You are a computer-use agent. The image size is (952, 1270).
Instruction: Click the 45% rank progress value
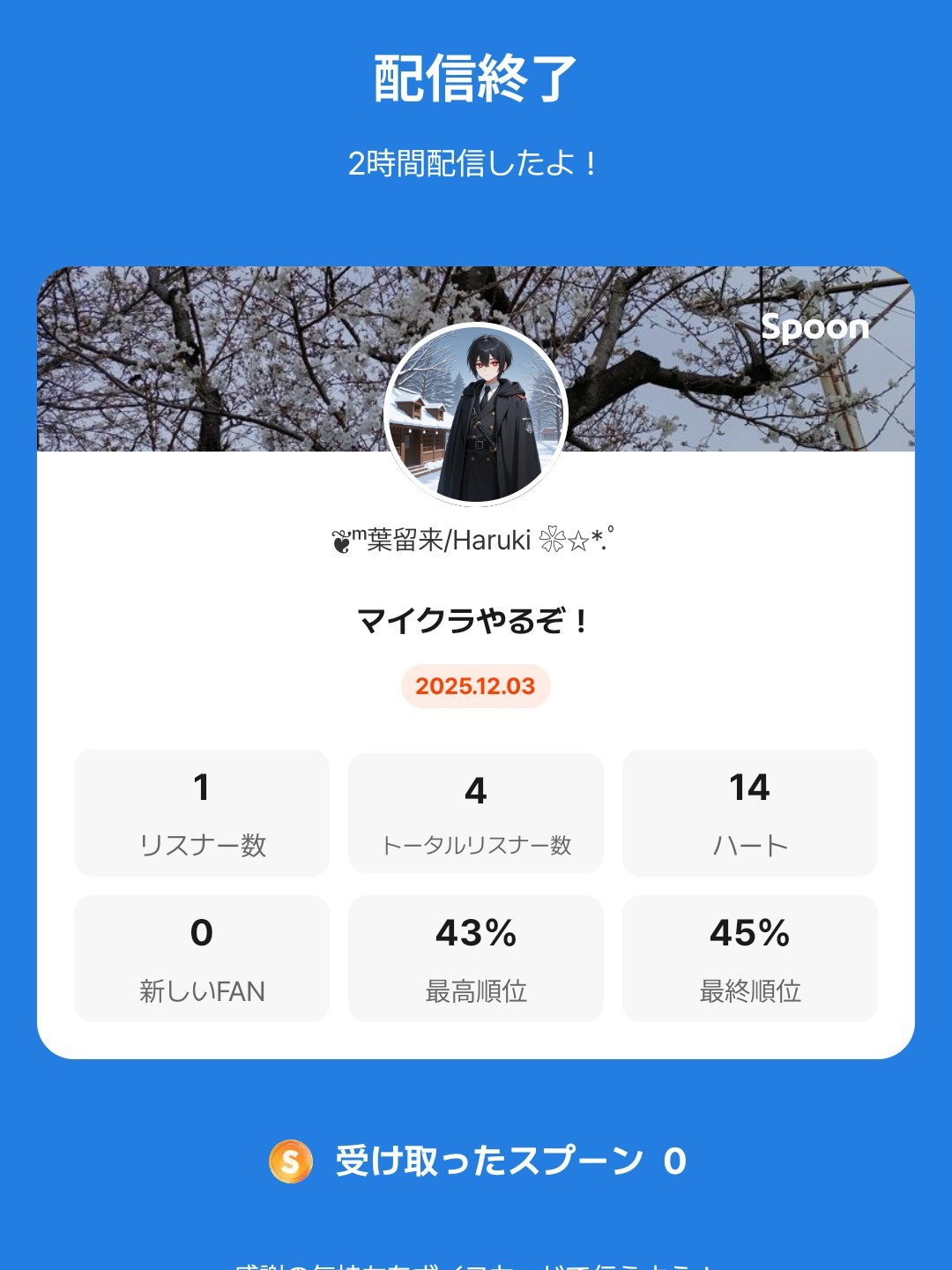coord(748,933)
